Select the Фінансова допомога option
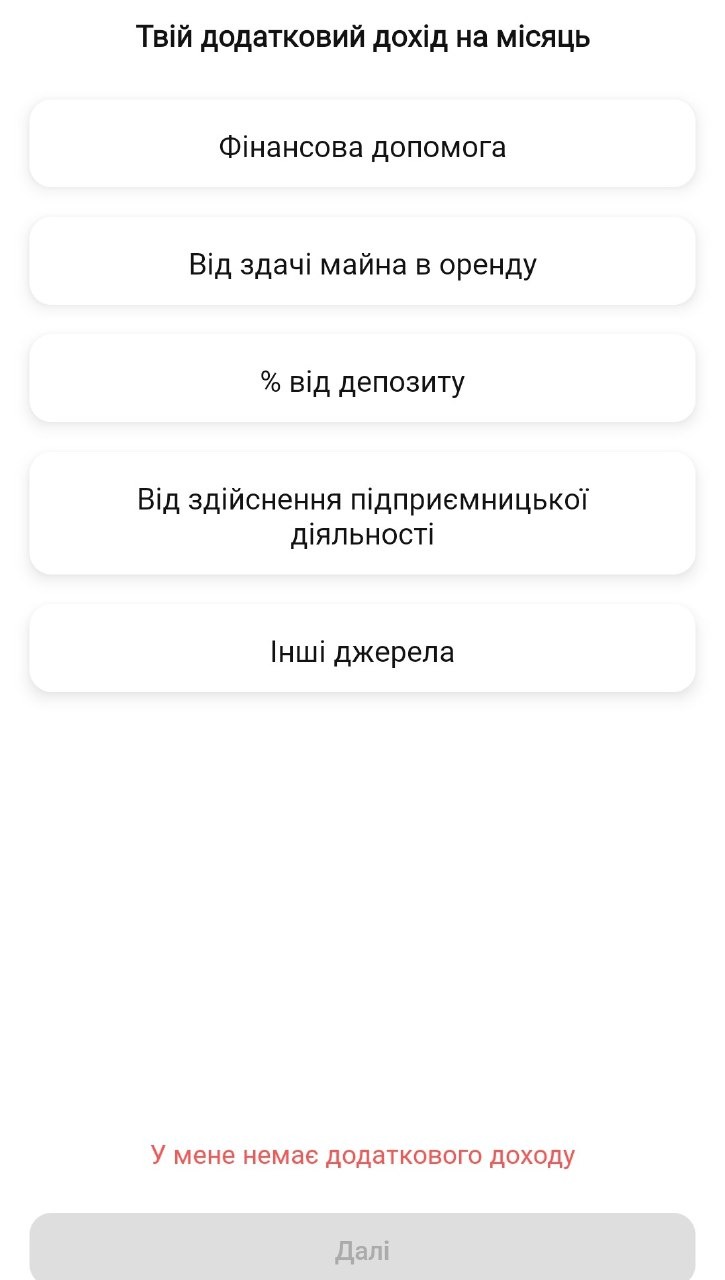Viewport: 725px width, 1280px height. tap(362, 147)
